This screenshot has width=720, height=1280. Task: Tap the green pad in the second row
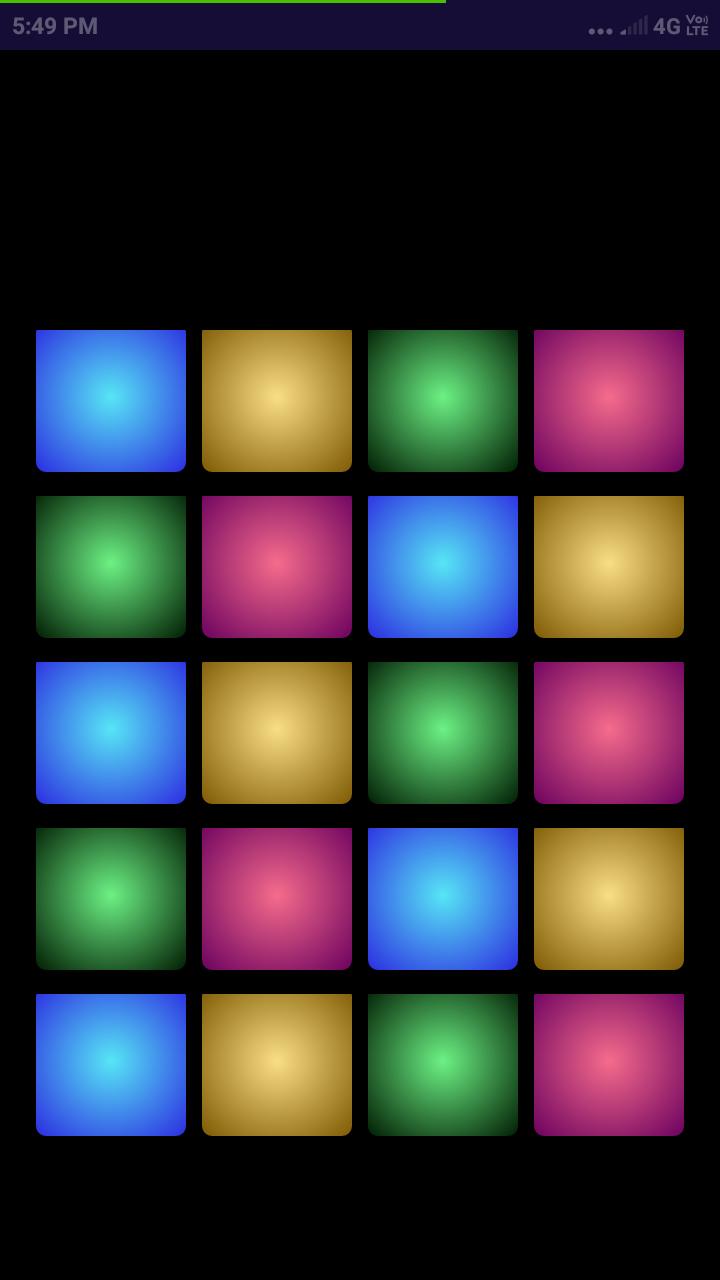(x=111, y=566)
